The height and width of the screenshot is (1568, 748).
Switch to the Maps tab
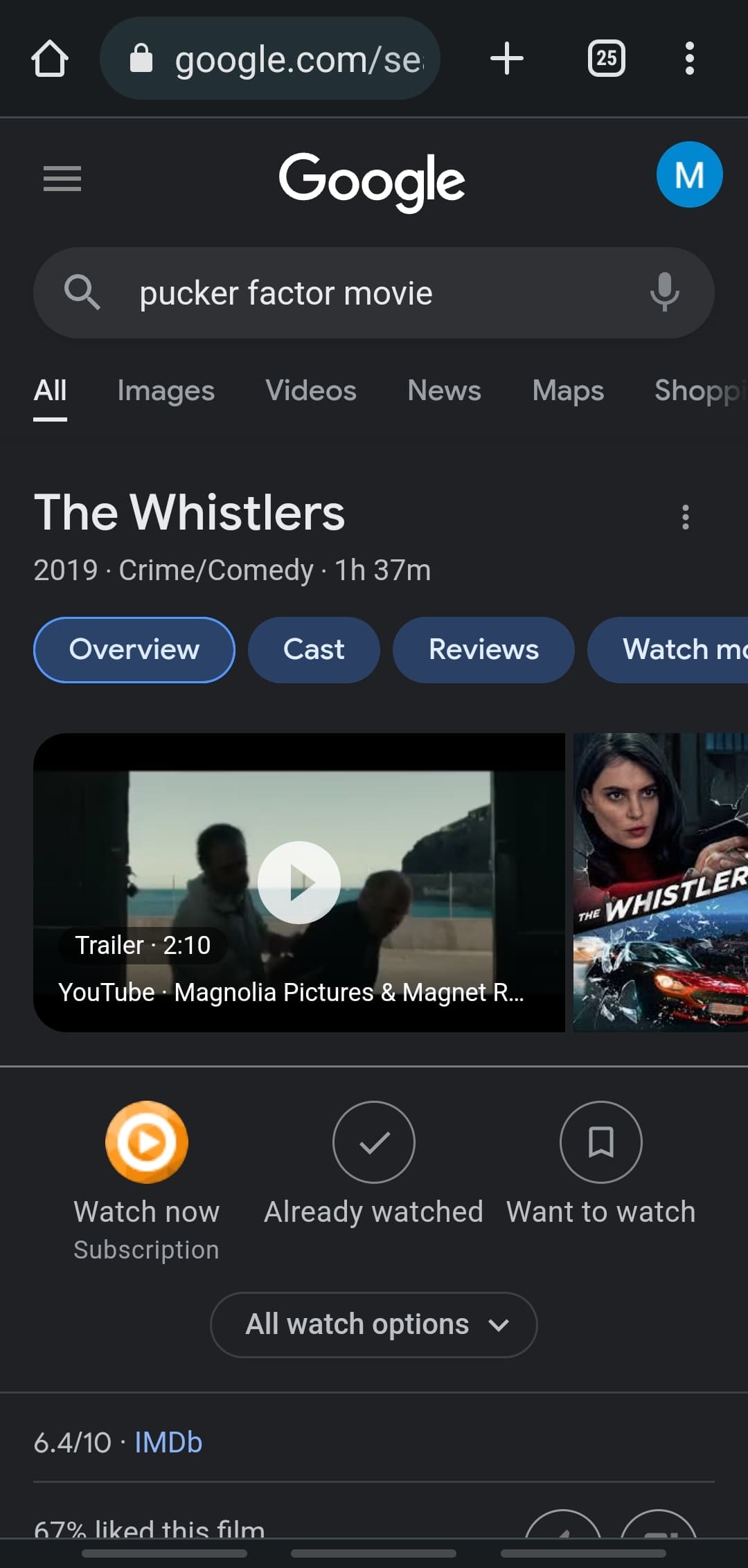coord(568,390)
